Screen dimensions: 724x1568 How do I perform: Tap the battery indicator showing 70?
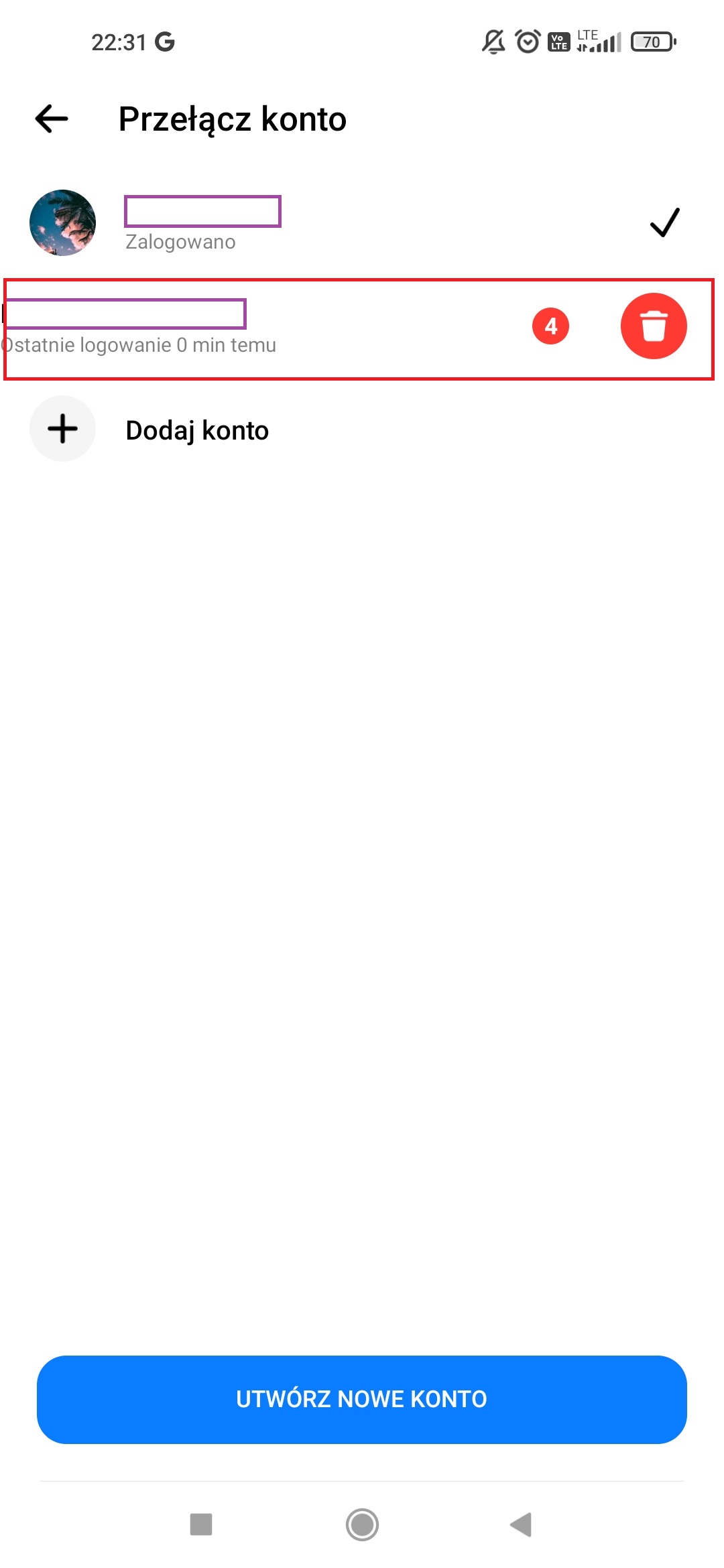(x=651, y=42)
